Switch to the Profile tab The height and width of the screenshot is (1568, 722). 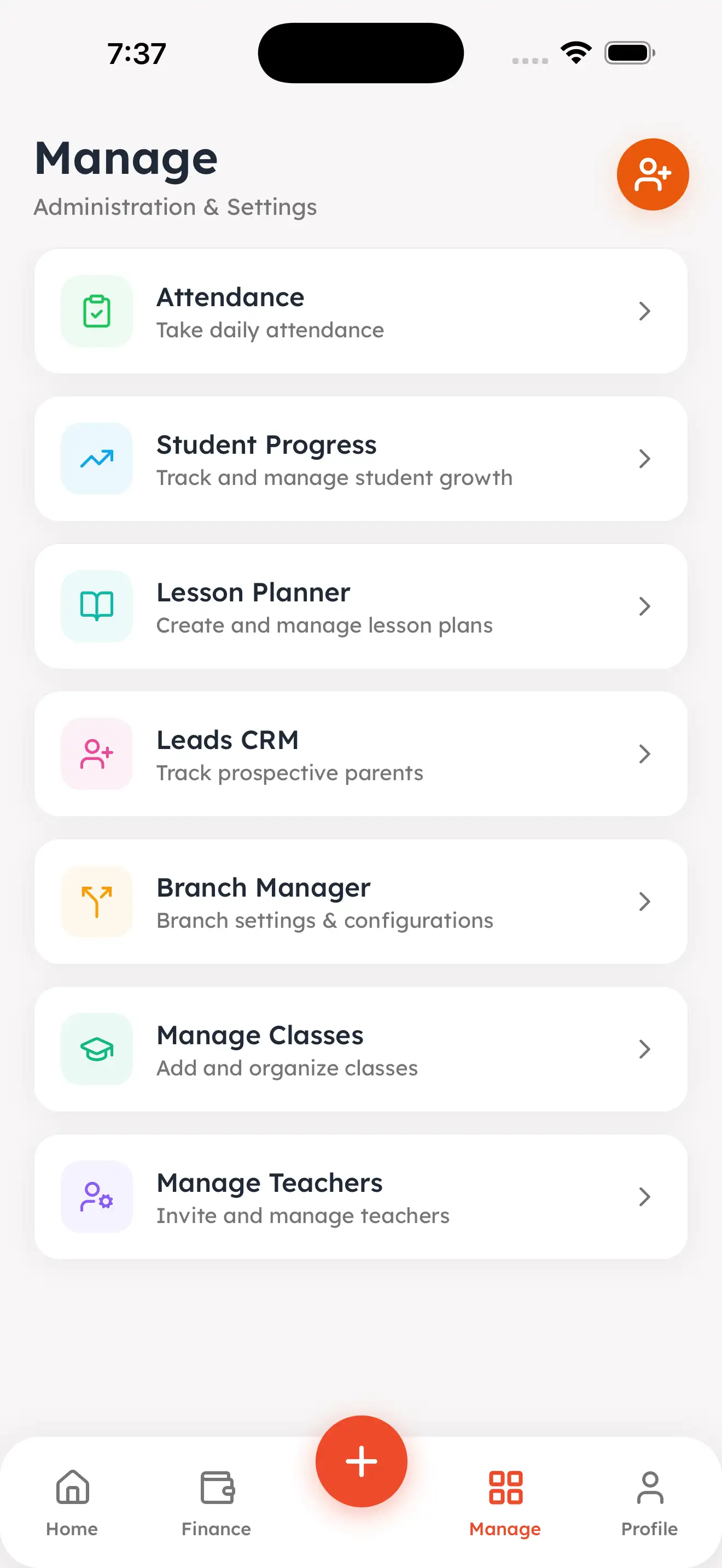650,1501
